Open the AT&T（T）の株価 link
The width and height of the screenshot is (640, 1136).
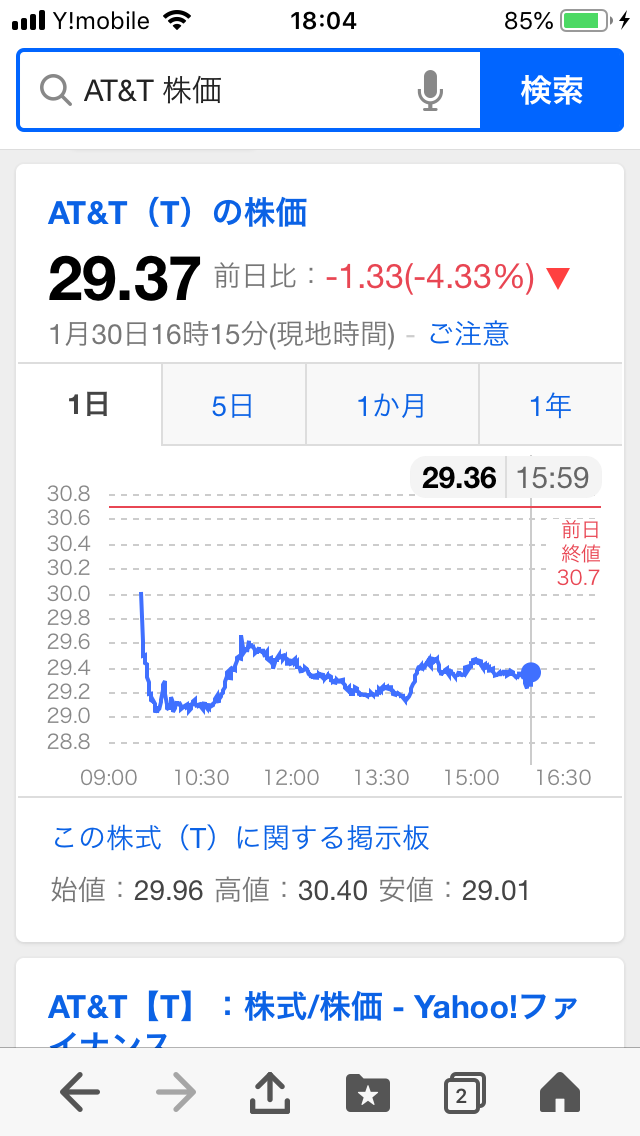tap(177, 212)
